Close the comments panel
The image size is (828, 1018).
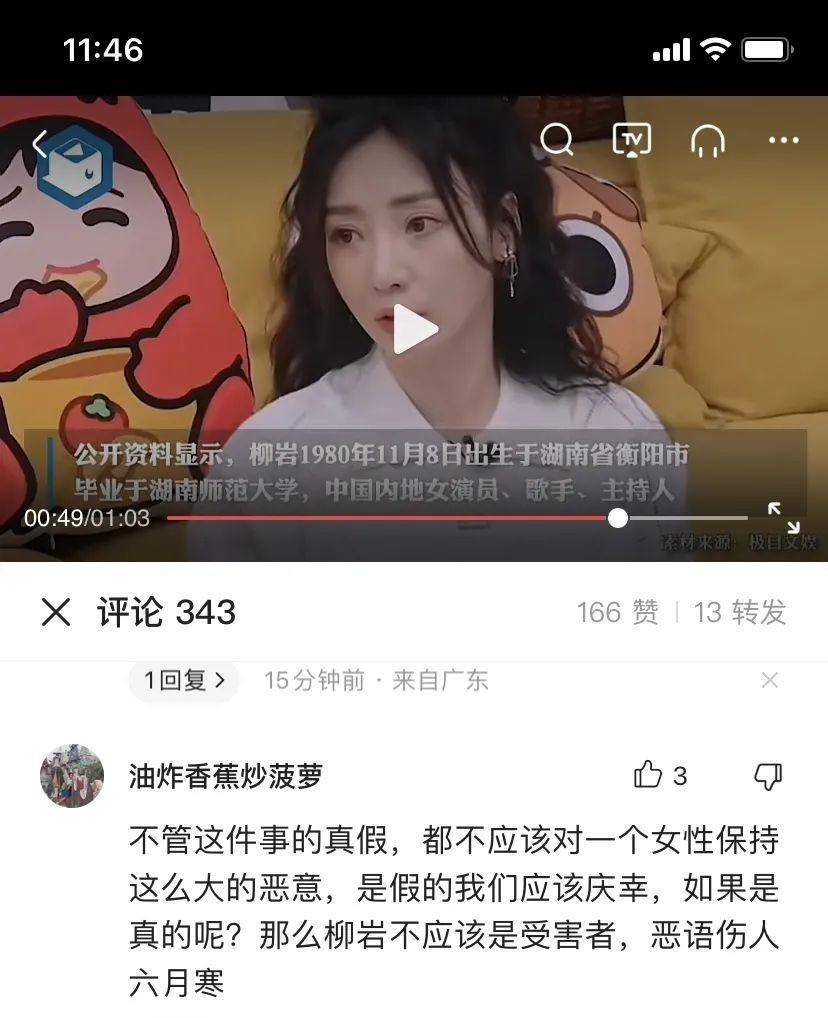tap(56, 612)
